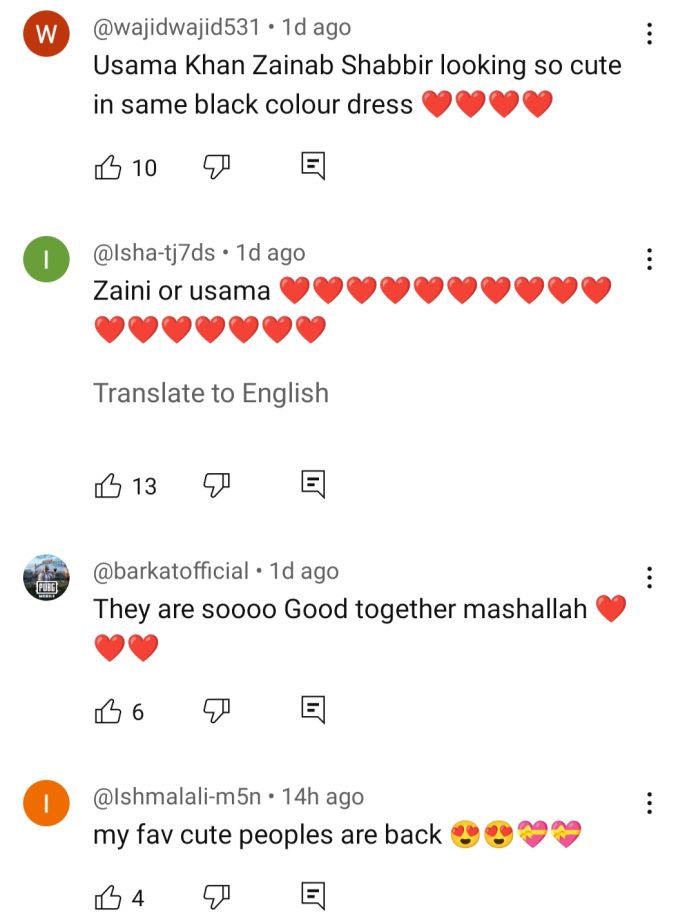Open overflow menu for @Isha-tj7ds's comment
696x919 pixels.
point(650,260)
